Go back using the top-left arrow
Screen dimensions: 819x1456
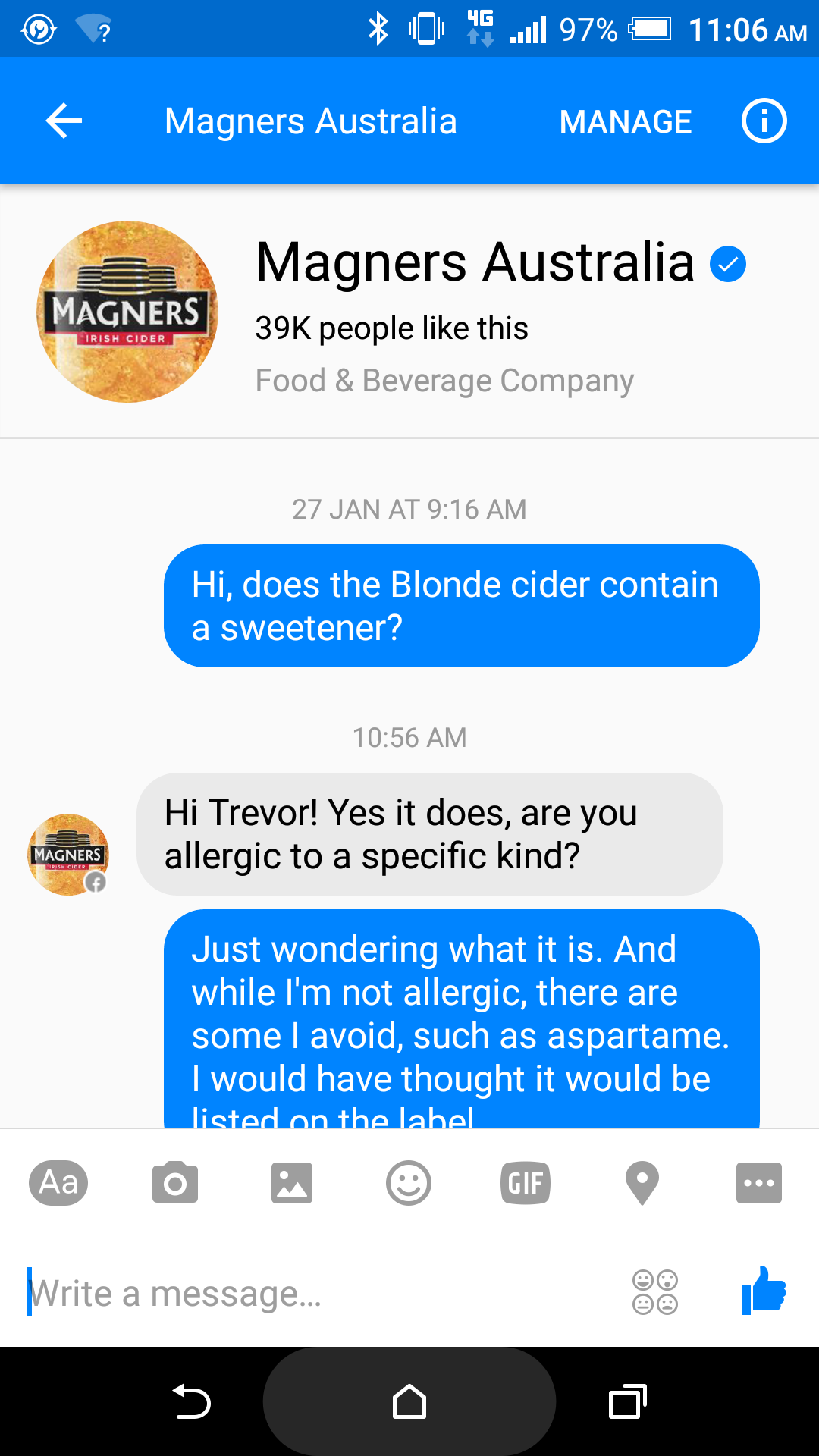coord(64,121)
